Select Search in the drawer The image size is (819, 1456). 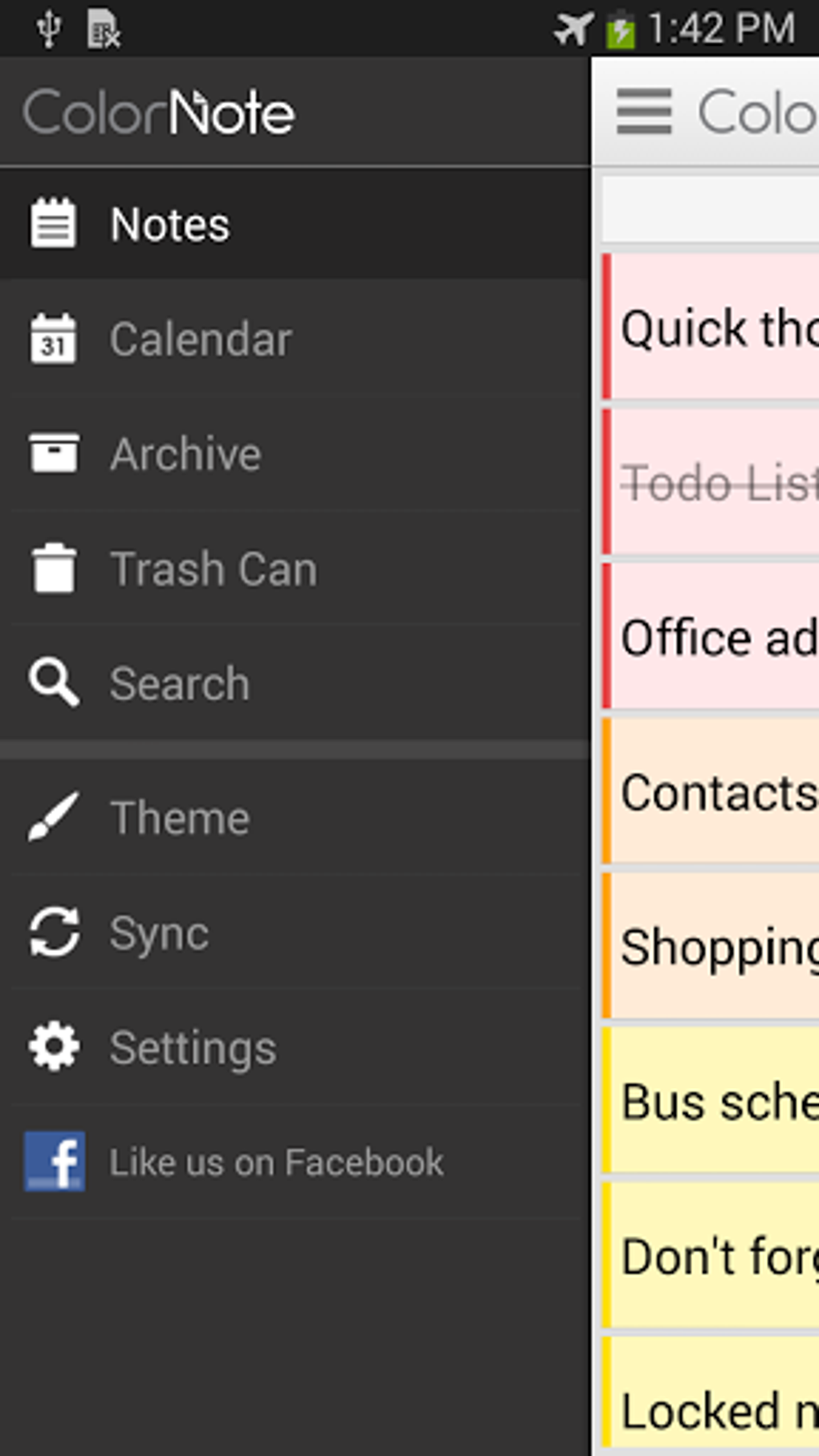point(295,683)
